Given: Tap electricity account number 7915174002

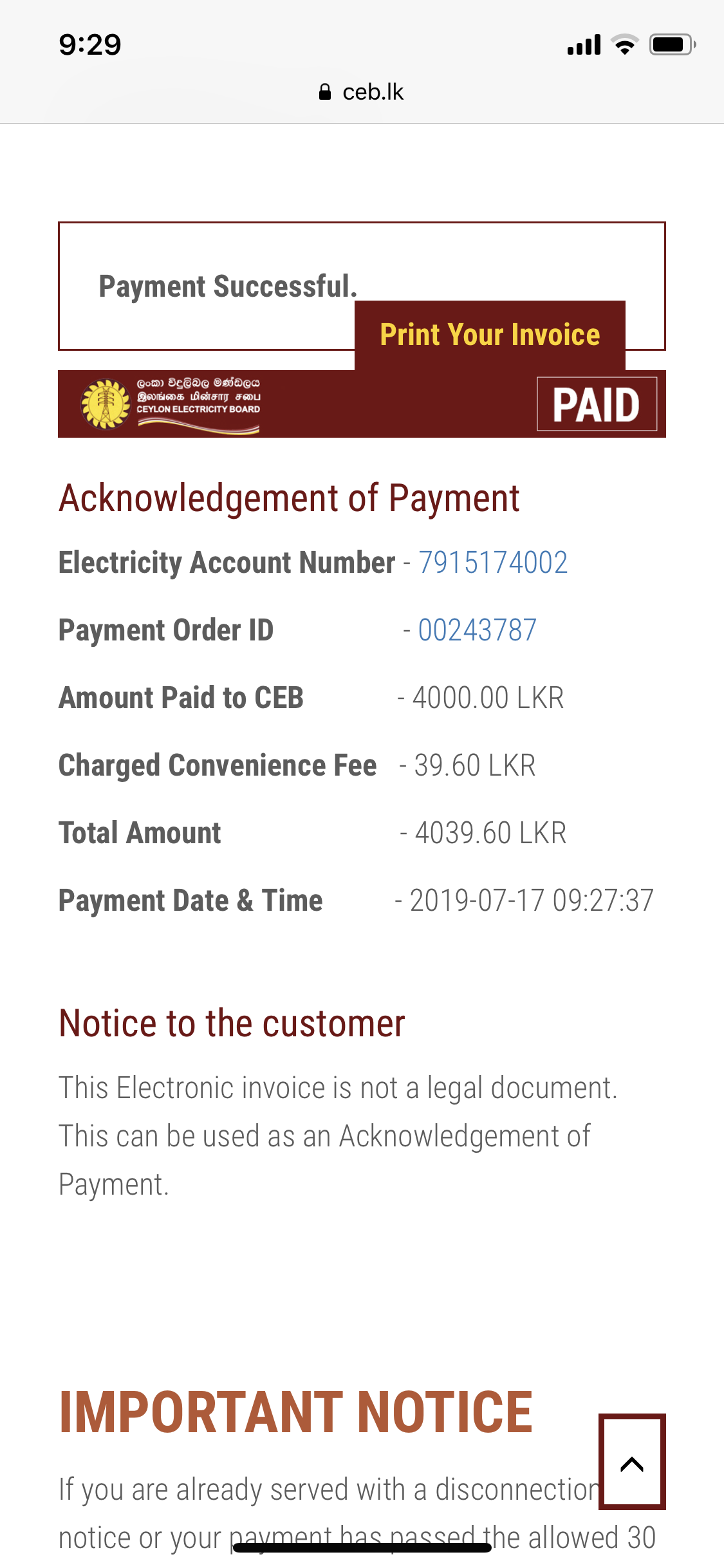Looking at the screenshot, I should pos(493,563).
